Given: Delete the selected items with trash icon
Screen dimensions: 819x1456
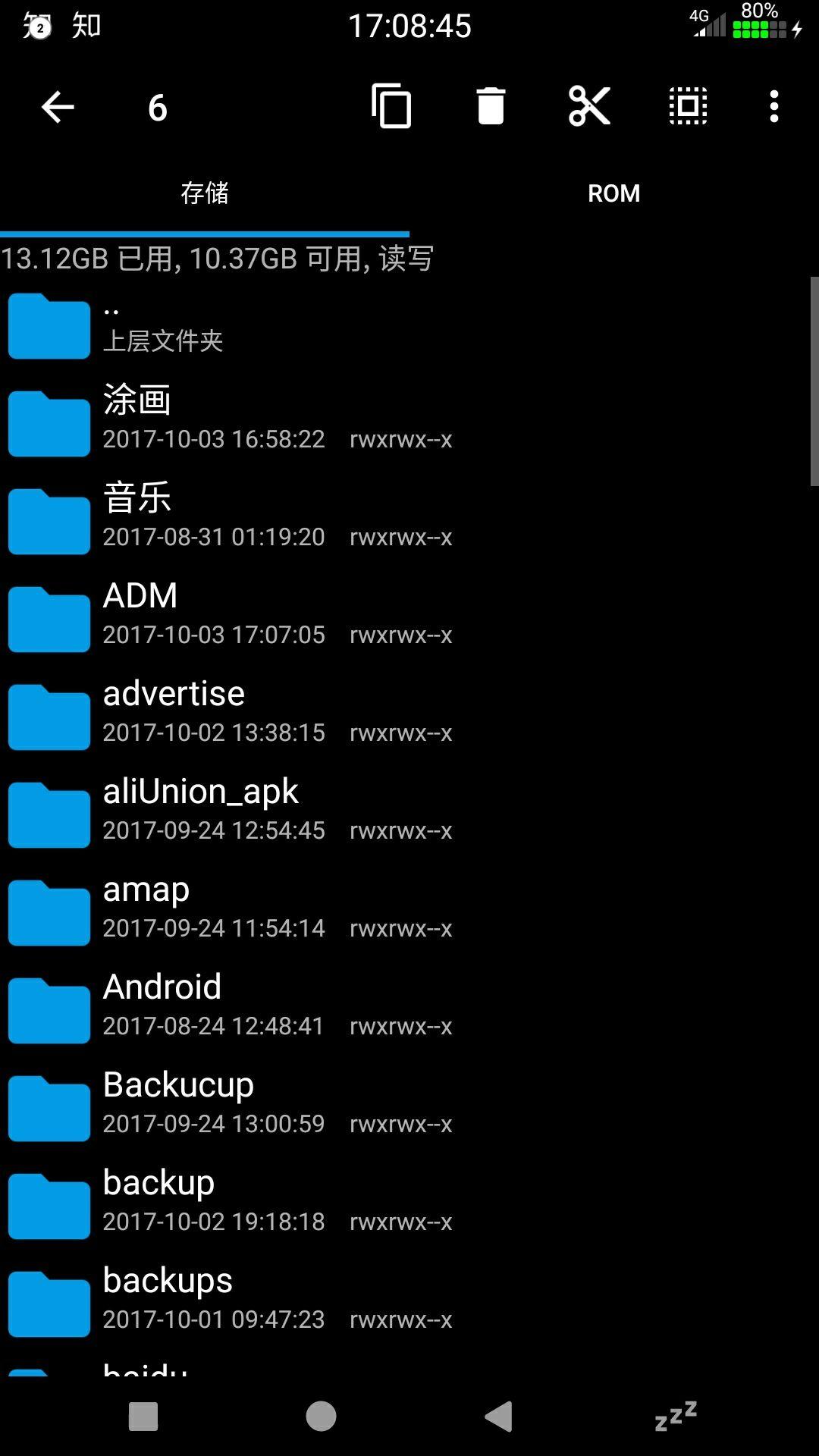Looking at the screenshot, I should 491,105.
